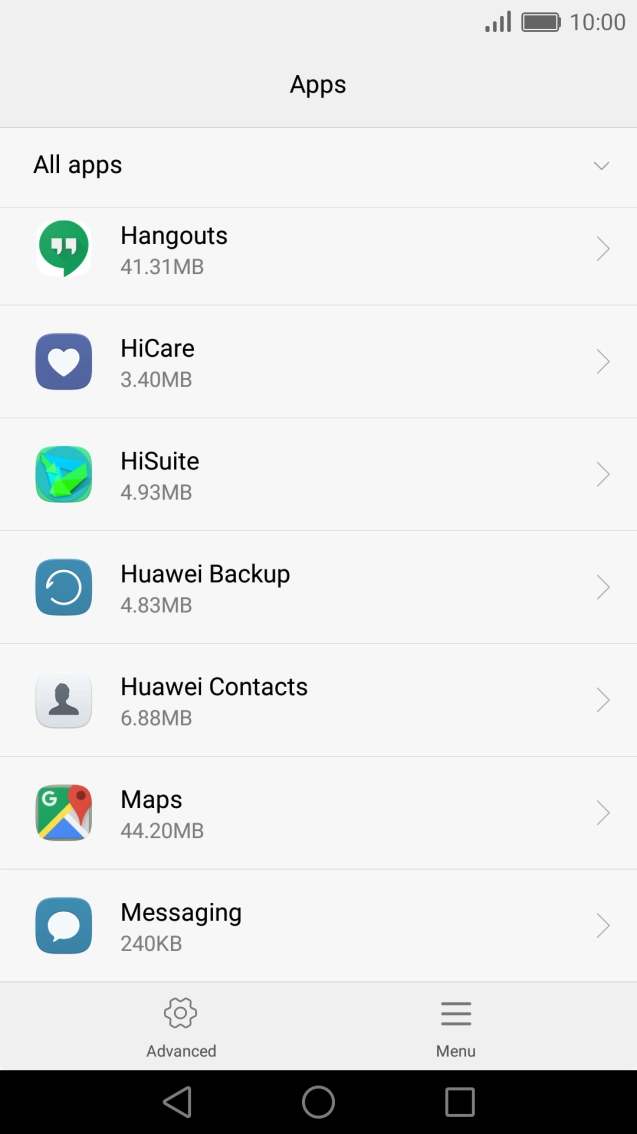637x1134 pixels.
Task: Show Maps app details
Action: point(318,814)
